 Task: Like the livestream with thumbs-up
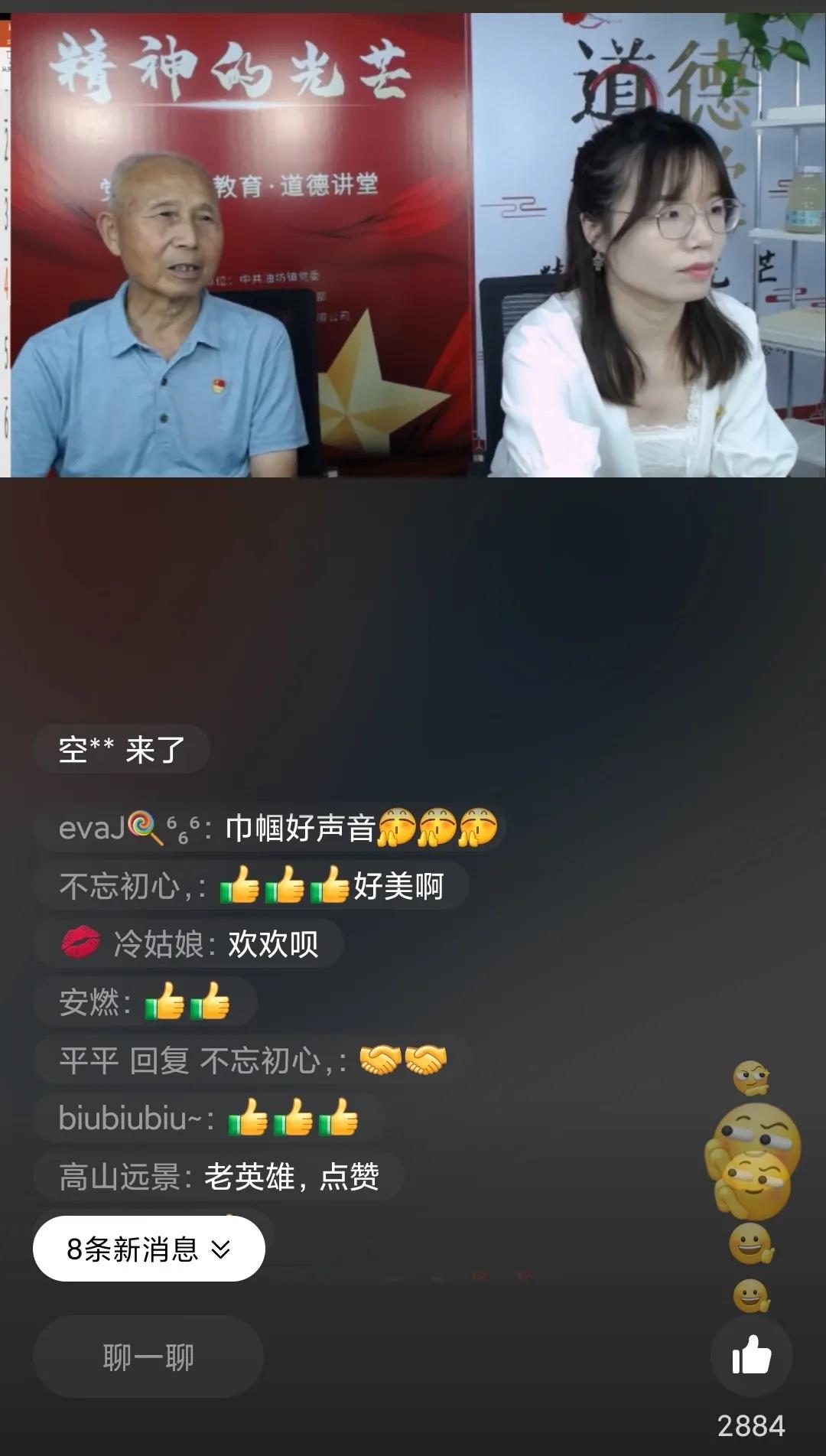tap(751, 1356)
